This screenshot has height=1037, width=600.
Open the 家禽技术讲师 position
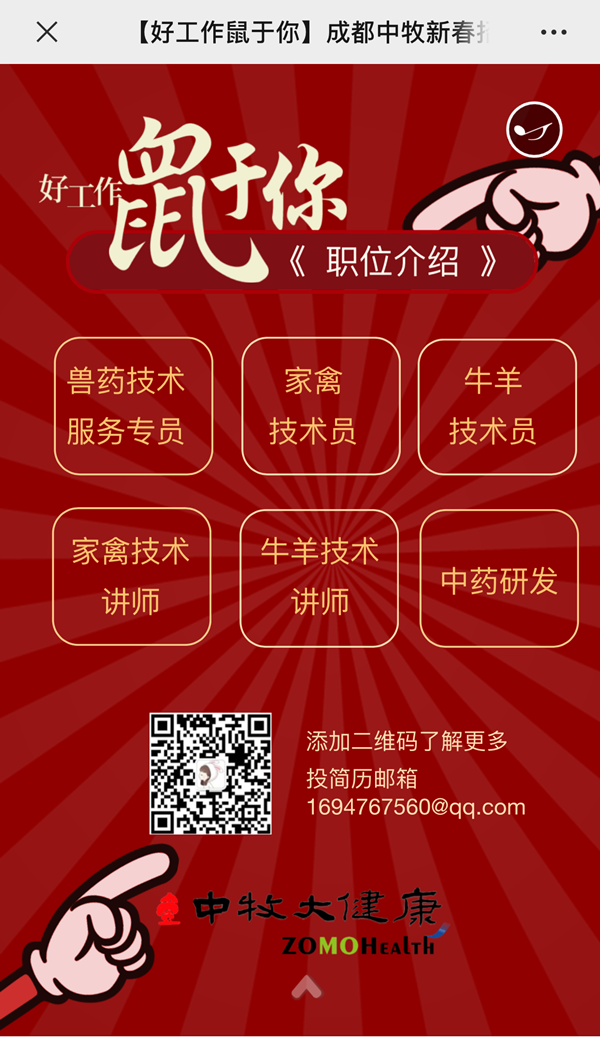(131, 577)
